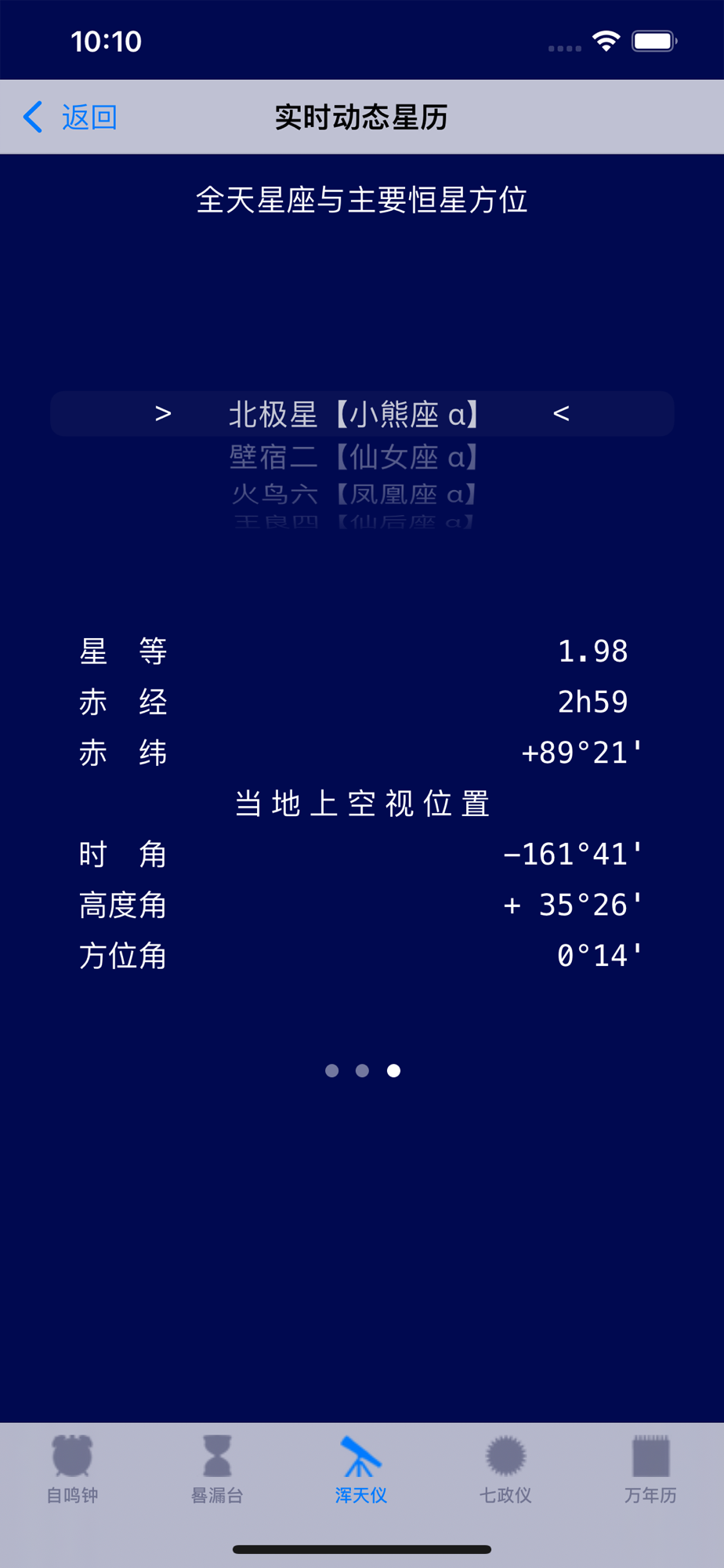The image size is (724, 1568).
Task: Open the 万年历 tab
Action: click(x=650, y=1469)
